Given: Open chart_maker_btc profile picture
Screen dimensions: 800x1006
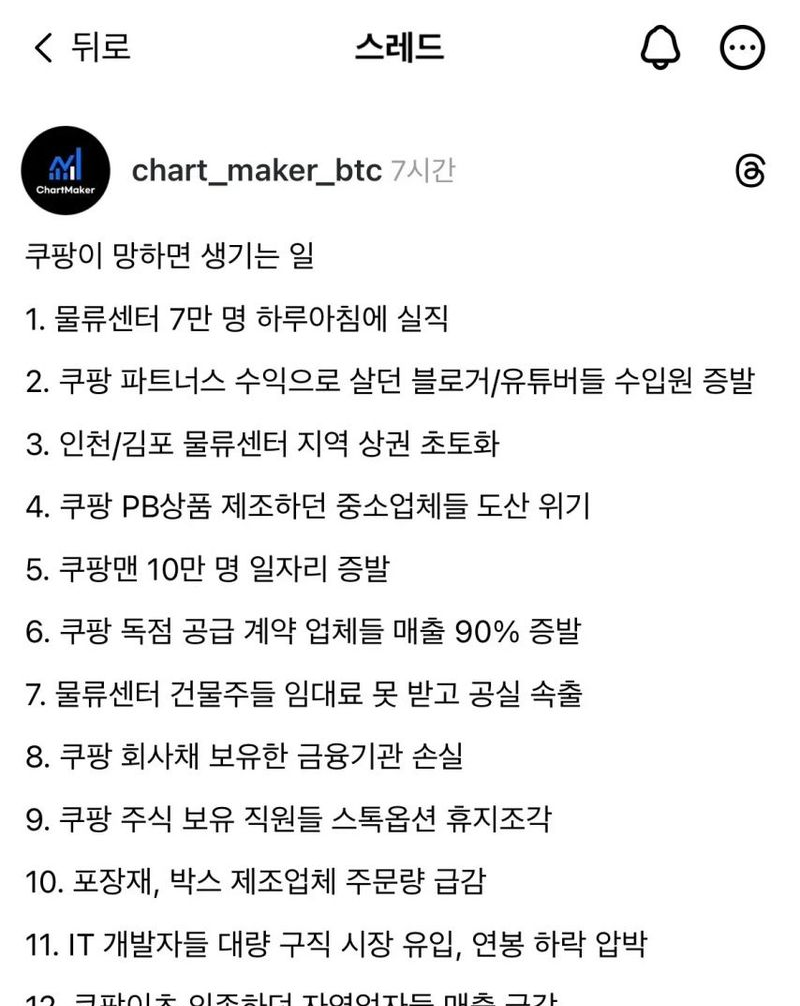Looking at the screenshot, I should (65, 171).
